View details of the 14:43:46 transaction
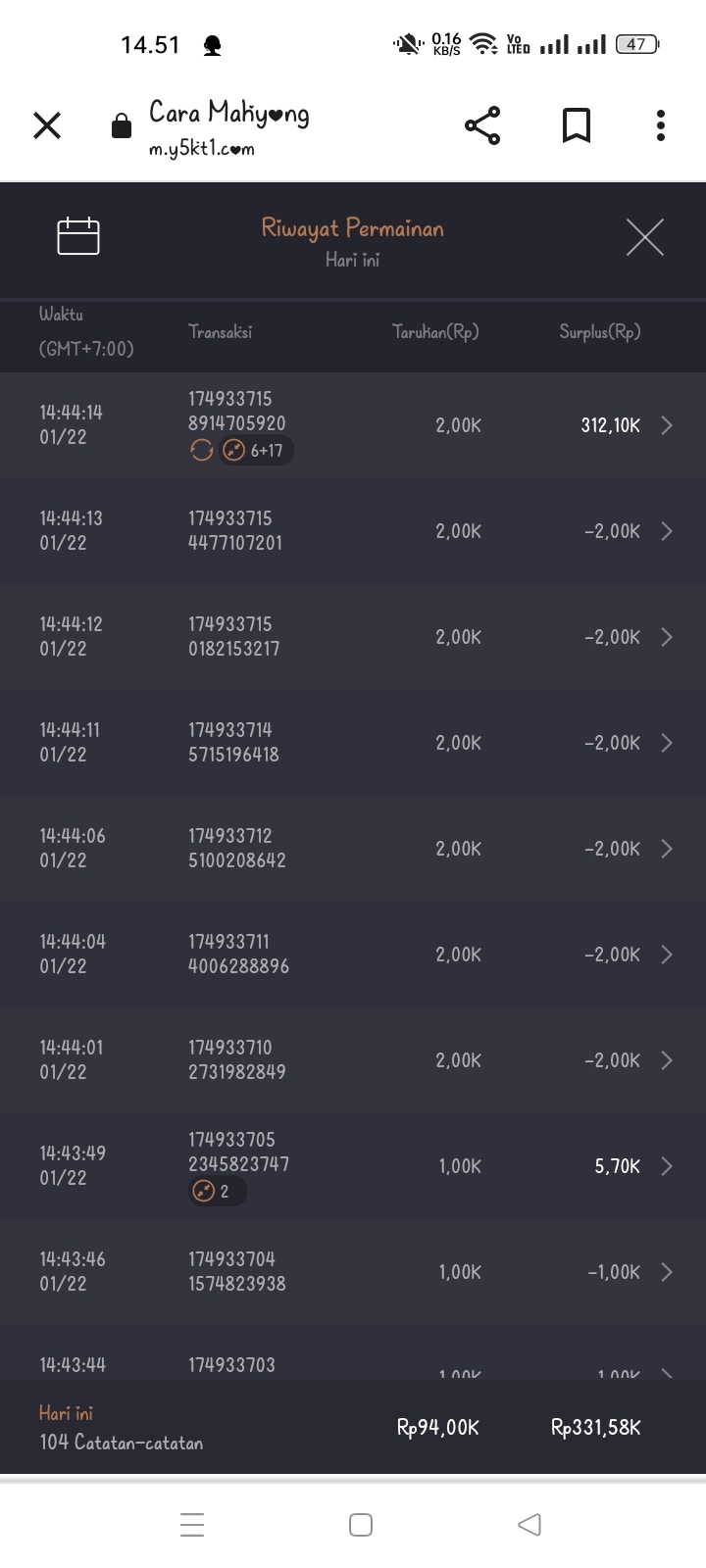Image resolution: width=706 pixels, height=1568 pixels. (666, 1272)
